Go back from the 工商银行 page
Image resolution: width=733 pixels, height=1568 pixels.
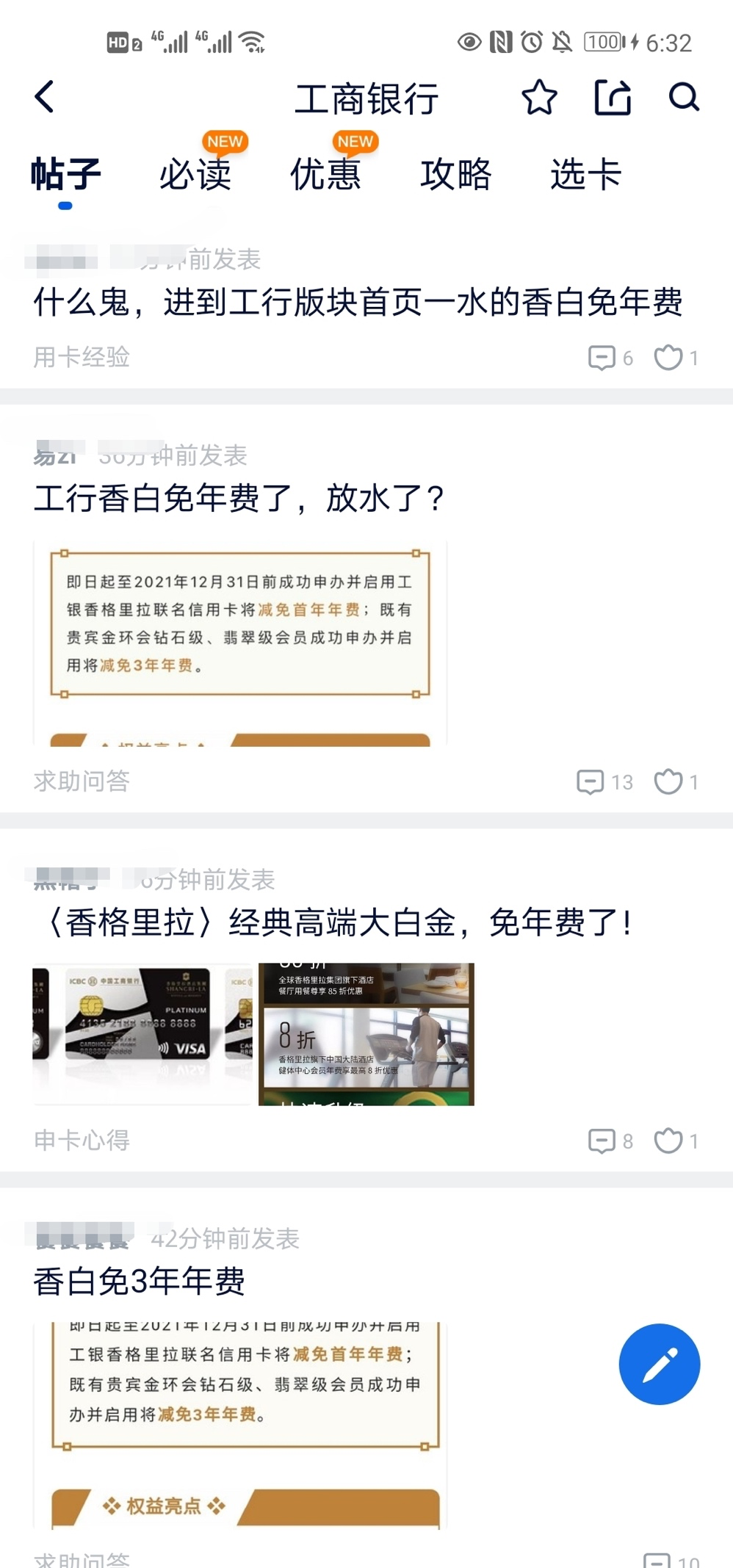(x=46, y=97)
